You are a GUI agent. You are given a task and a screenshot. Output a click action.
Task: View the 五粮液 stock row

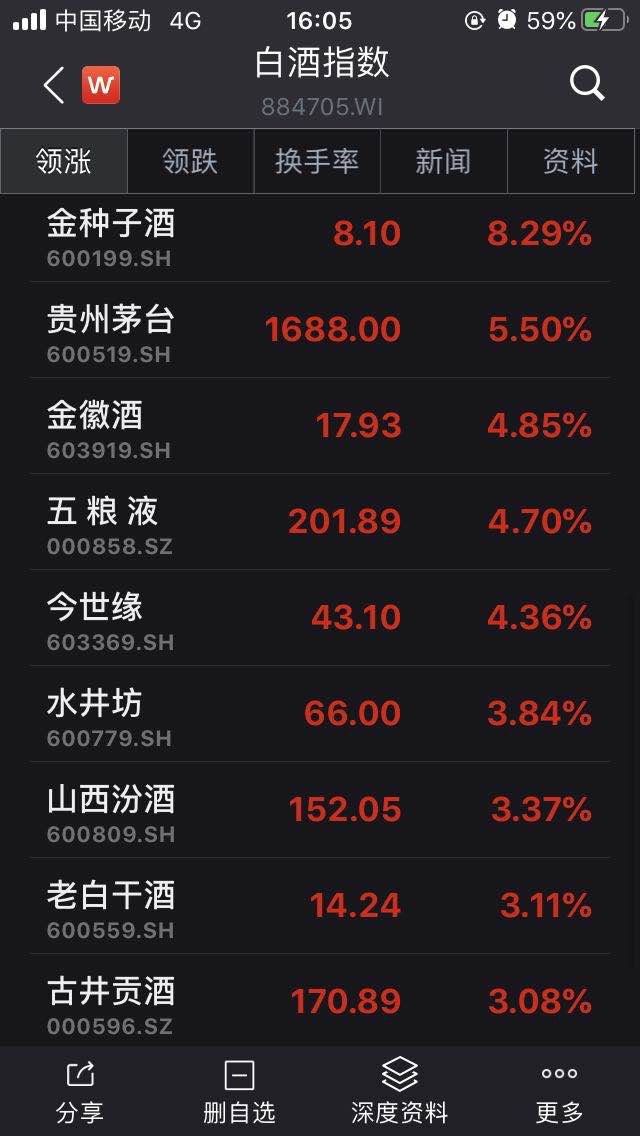pos(320,522)
